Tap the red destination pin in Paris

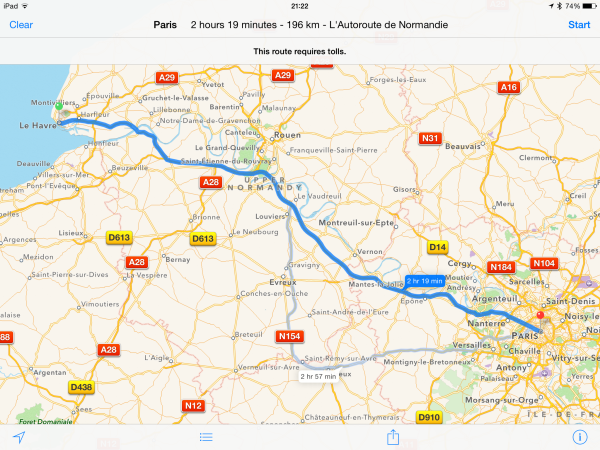click(x=540, y=316)
